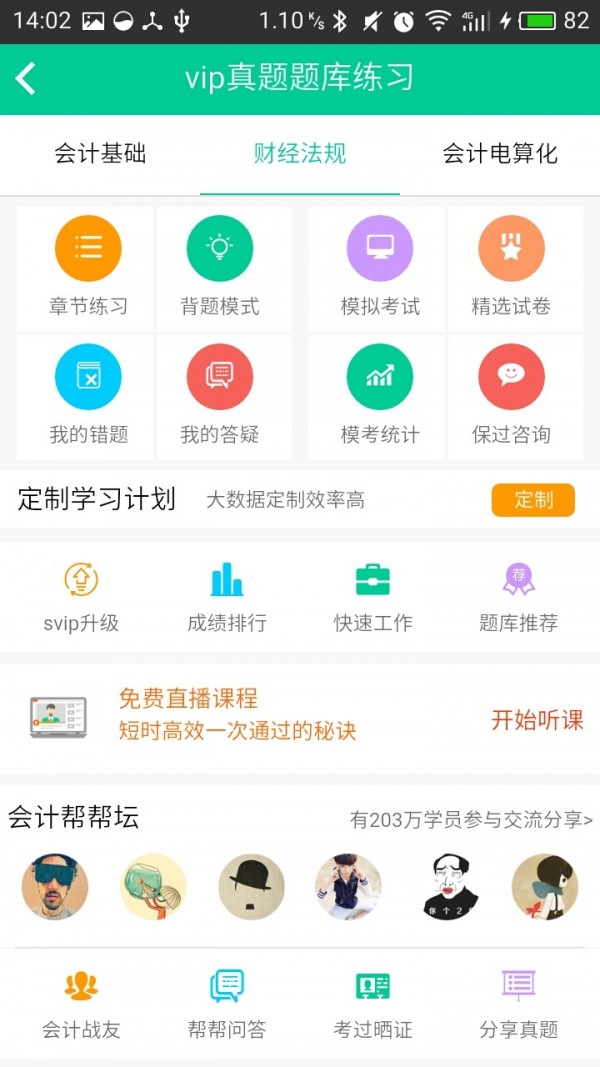Open 精选试卷 selected papers
The image size is (600, 1067).
511,266
